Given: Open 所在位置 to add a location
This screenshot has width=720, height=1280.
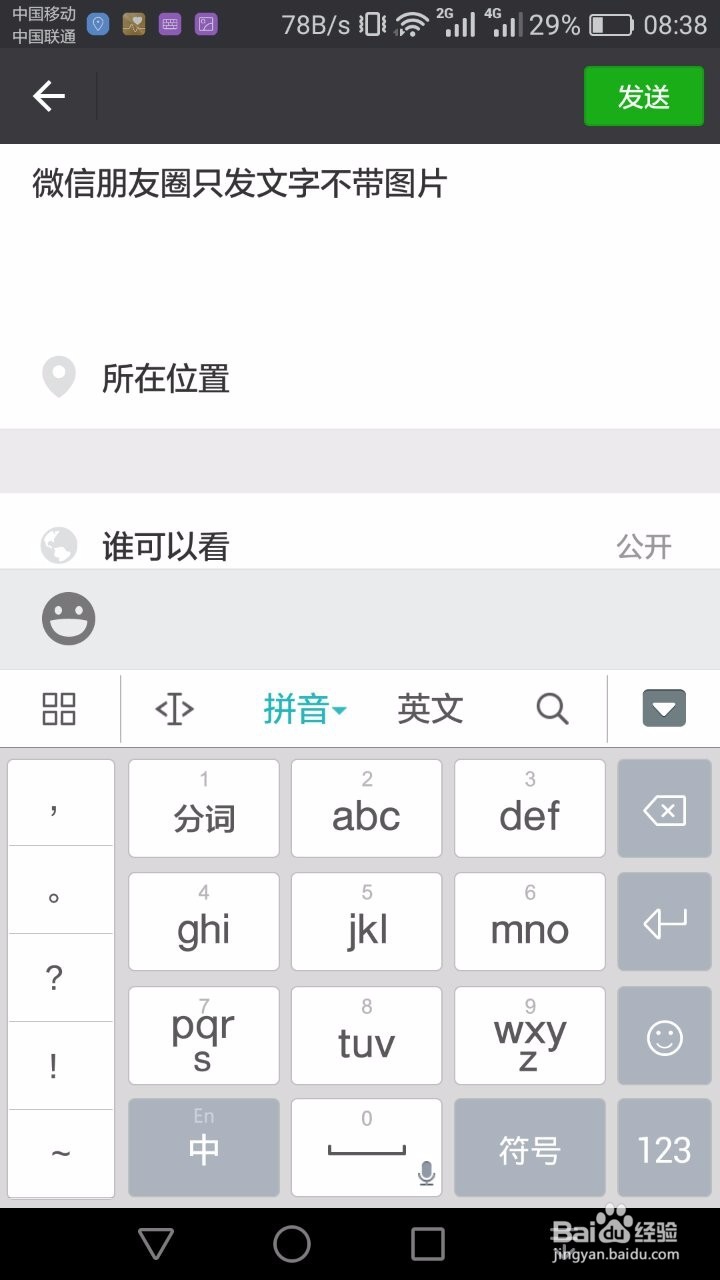Looking at the screenshot, I should 167,378.
